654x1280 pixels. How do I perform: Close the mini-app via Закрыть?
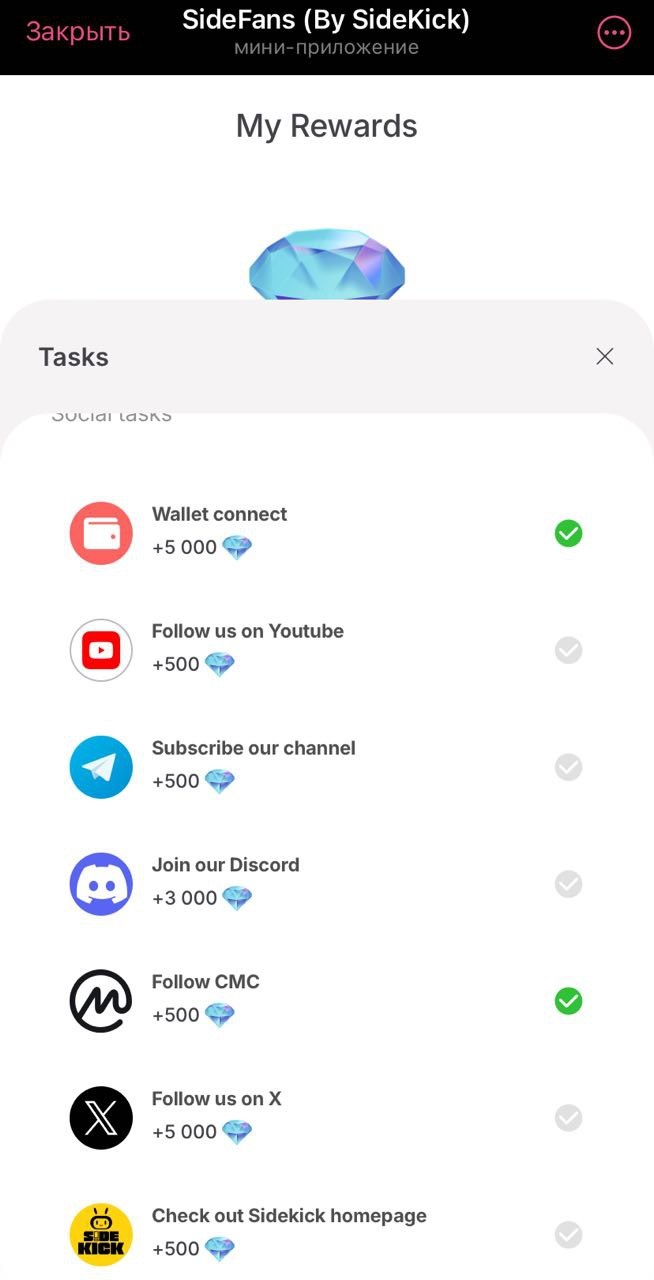pyautogui.click(x=78, y=32)
